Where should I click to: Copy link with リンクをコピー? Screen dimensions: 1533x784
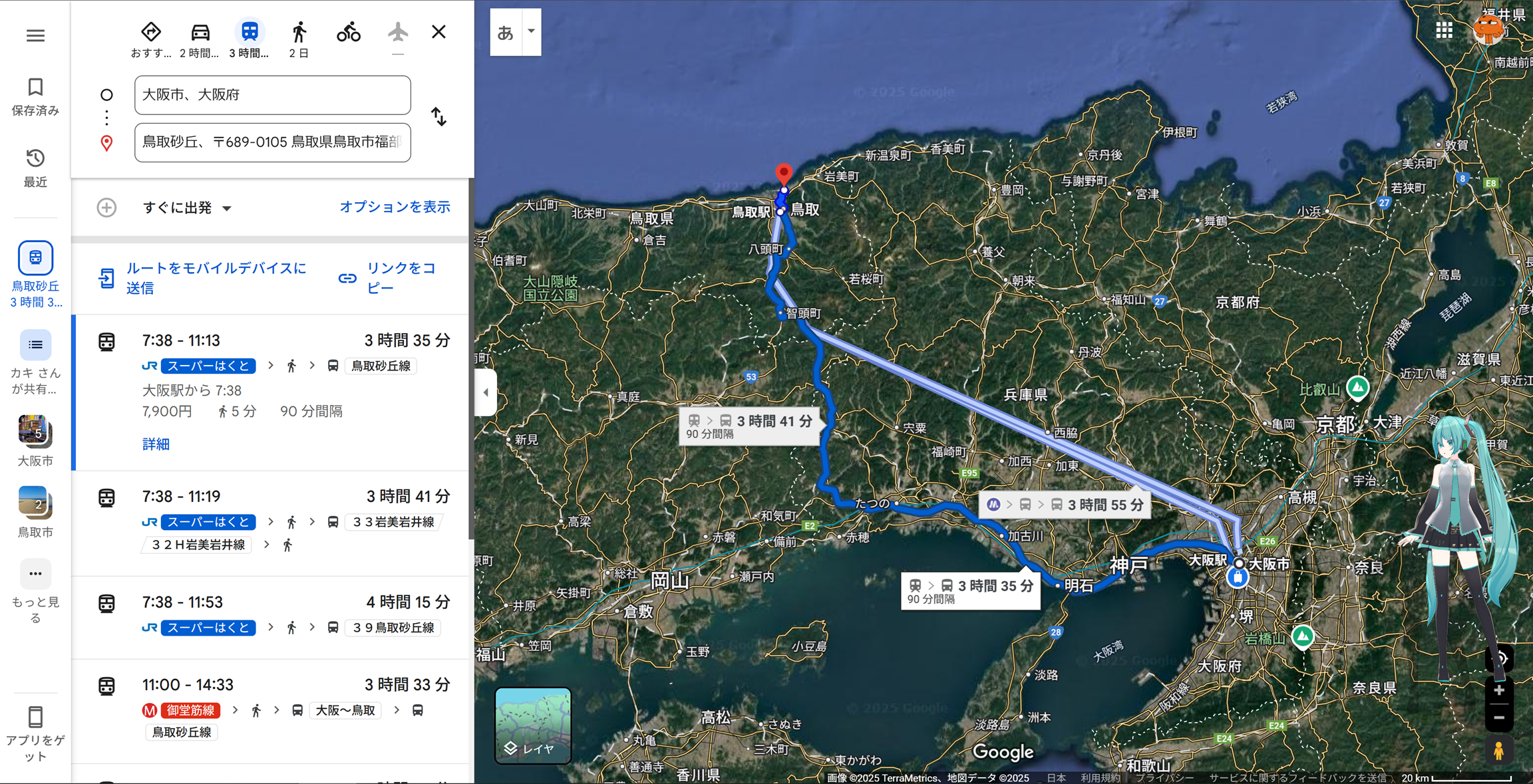point(389,278)
